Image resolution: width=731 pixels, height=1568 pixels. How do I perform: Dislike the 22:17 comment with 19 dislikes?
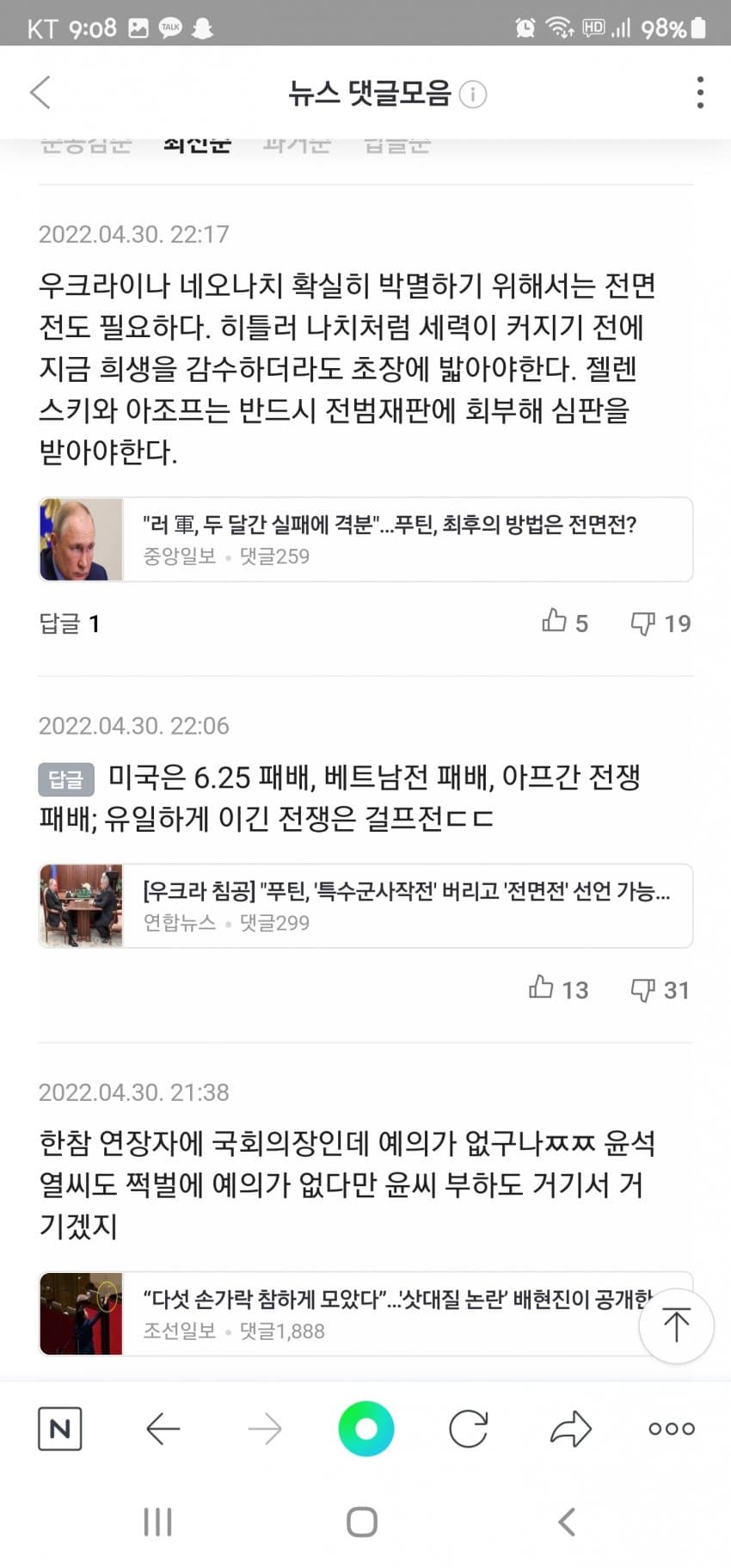pyautogui.click(x=660, y=623)
